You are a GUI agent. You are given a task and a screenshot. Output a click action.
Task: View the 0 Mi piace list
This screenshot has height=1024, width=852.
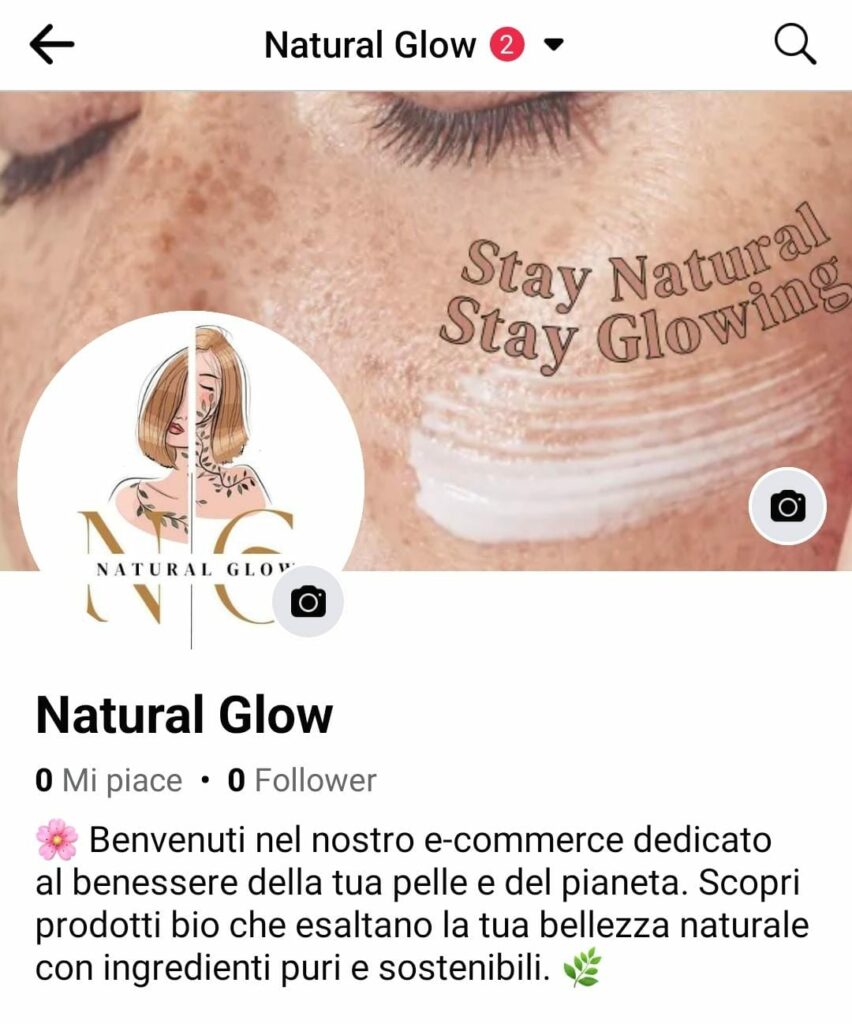click(109, 780)
